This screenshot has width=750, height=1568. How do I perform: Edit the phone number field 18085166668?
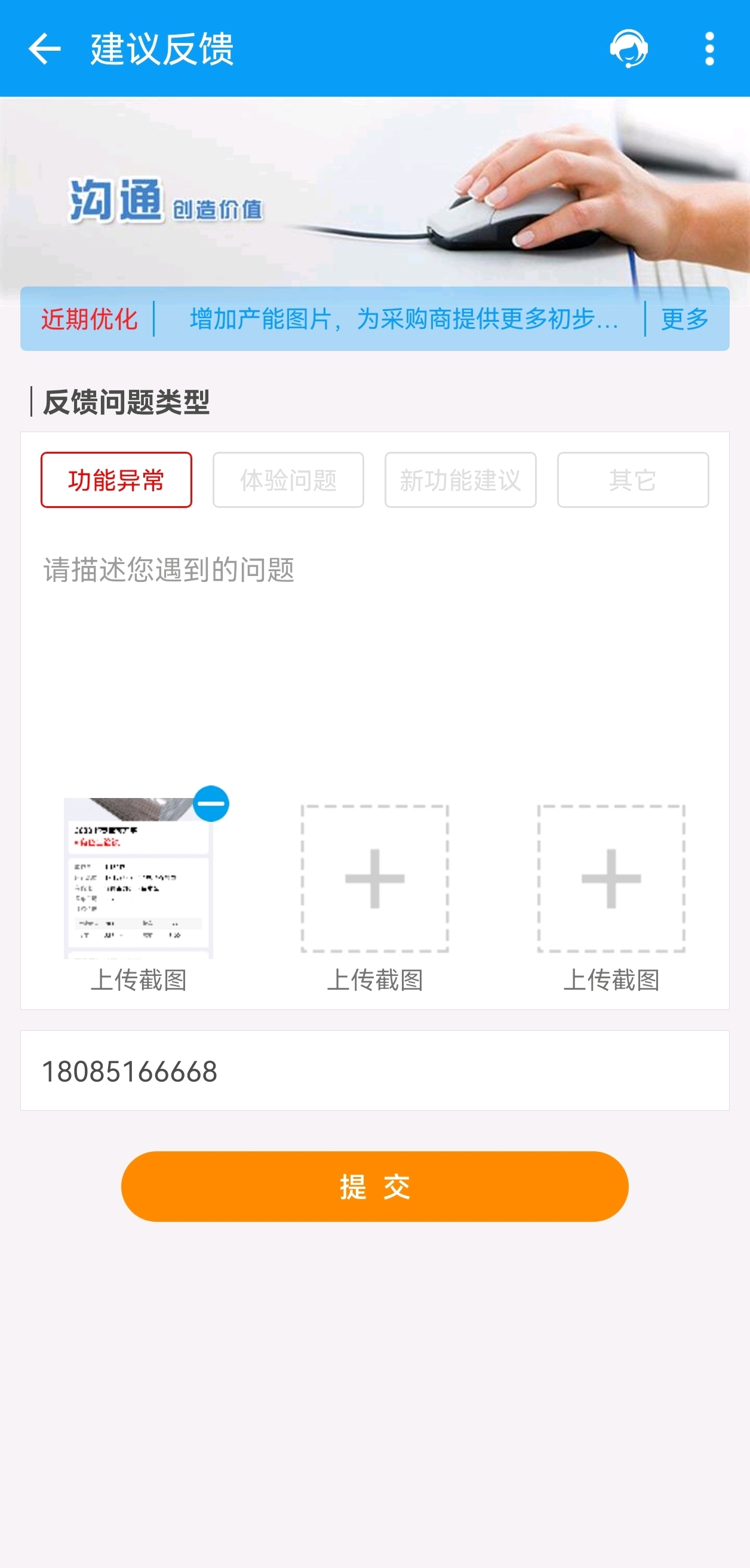375,1070
